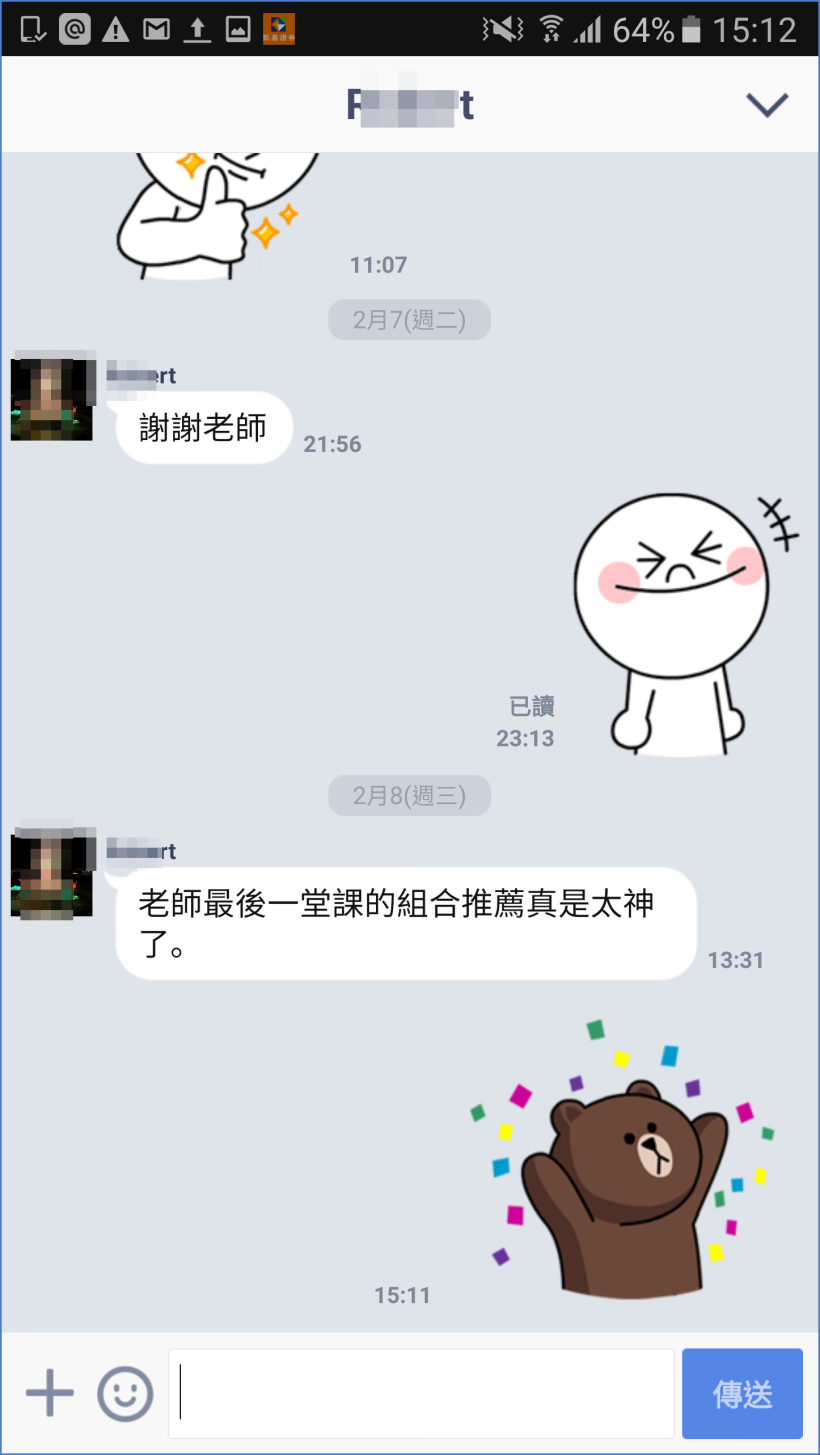The height and width of the screenshot is (1455, 820).
Task: Tap the 傳送 send button
Action: tap(742, 1393)
